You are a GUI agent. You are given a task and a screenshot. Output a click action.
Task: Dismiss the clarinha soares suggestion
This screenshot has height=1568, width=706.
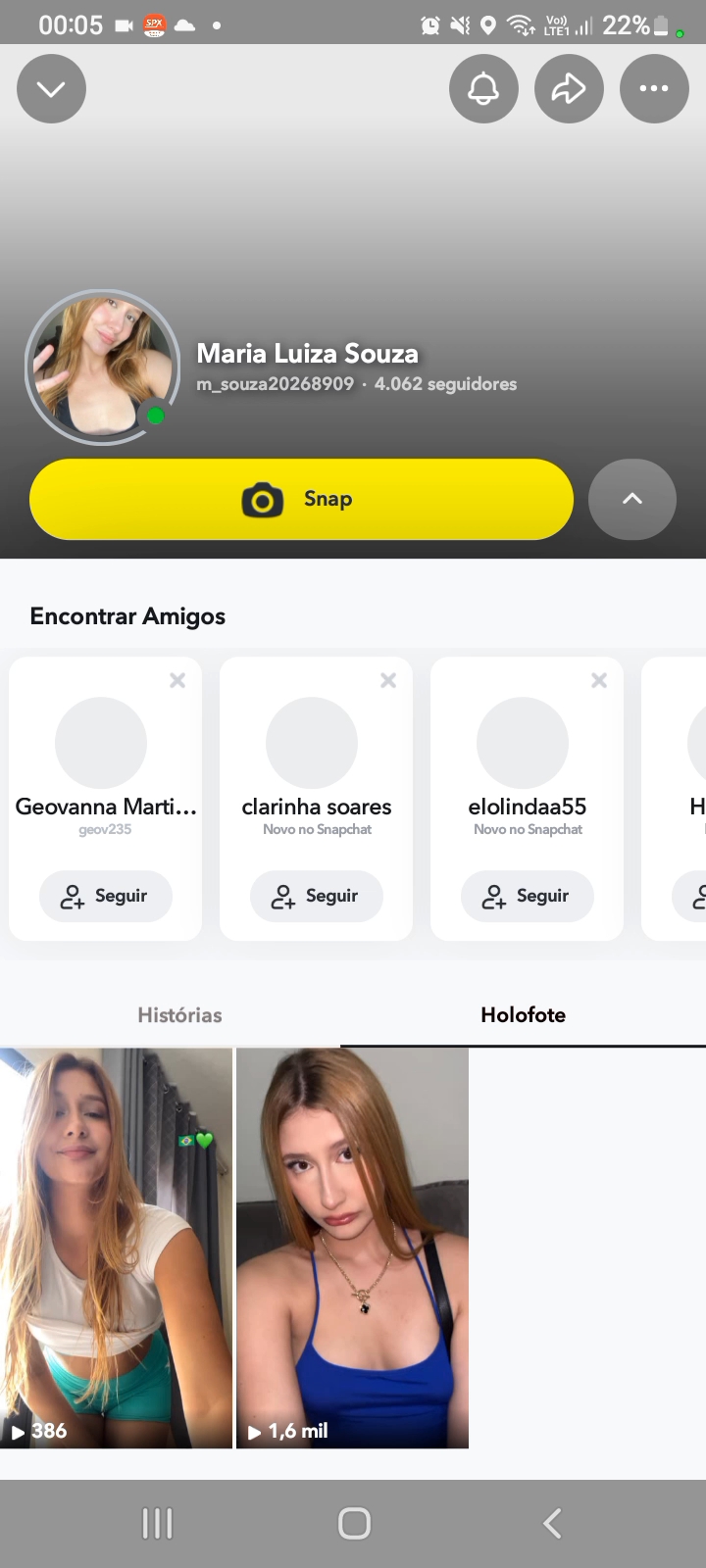click(x=388, y=680)
